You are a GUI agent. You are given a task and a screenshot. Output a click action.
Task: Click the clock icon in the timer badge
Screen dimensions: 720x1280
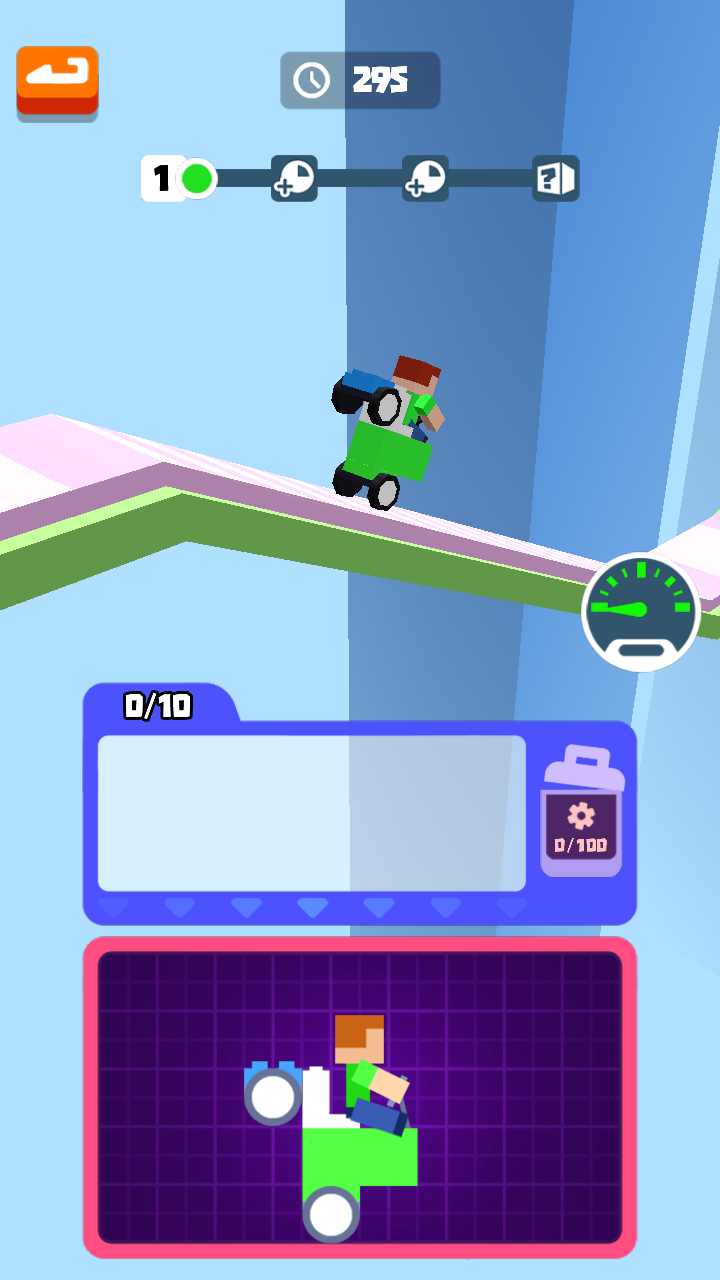(x=312, y=80)
